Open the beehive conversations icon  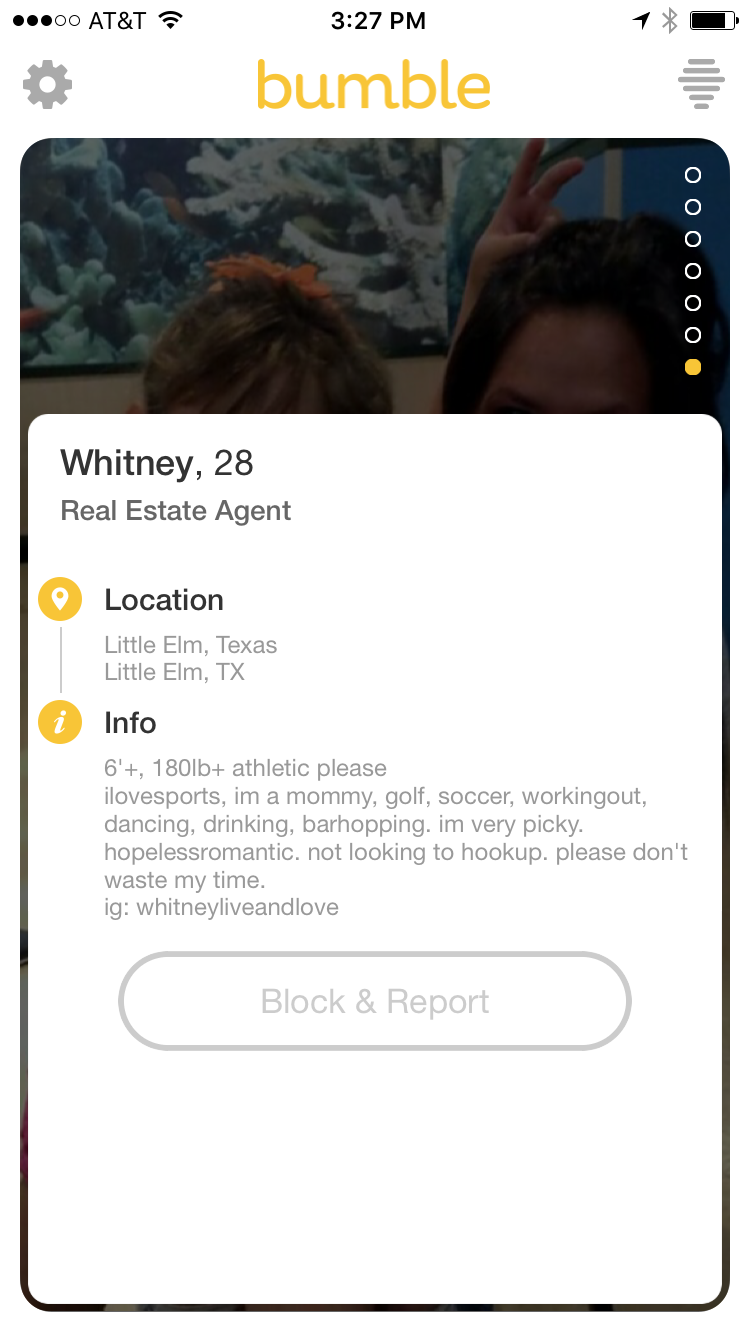click(x=700, y=85)
